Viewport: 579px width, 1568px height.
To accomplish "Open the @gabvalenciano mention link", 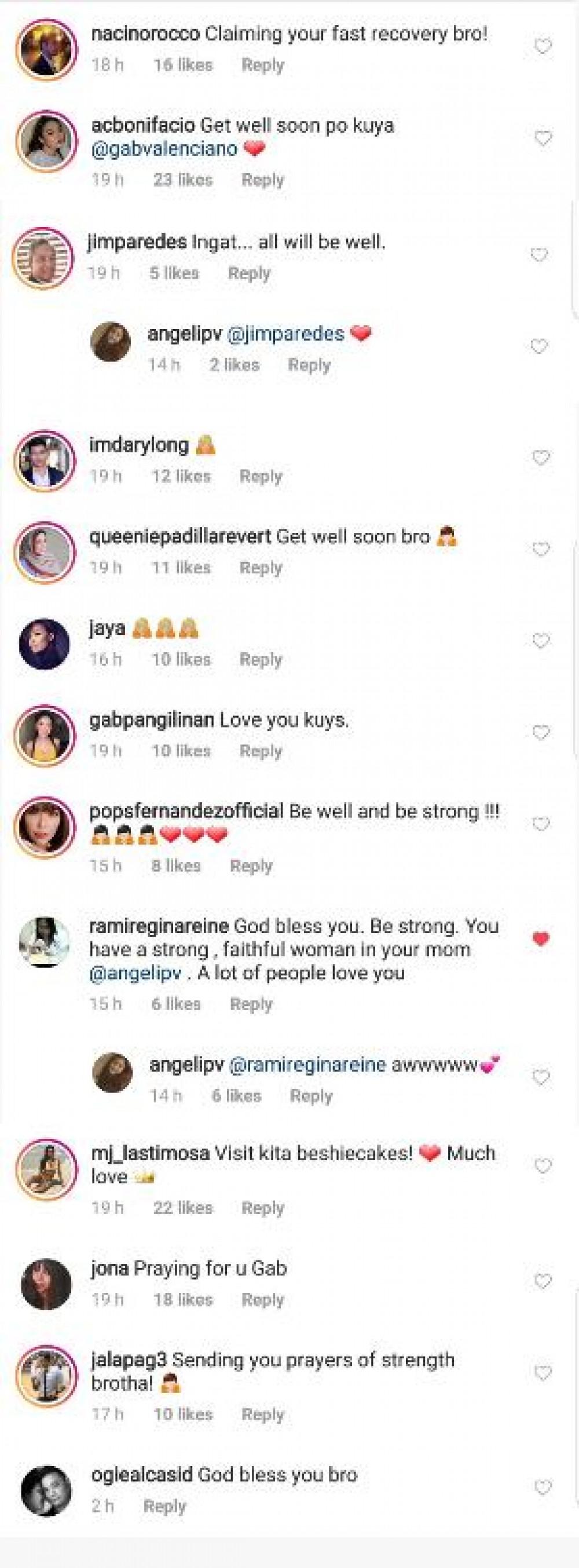I will 164,148.
